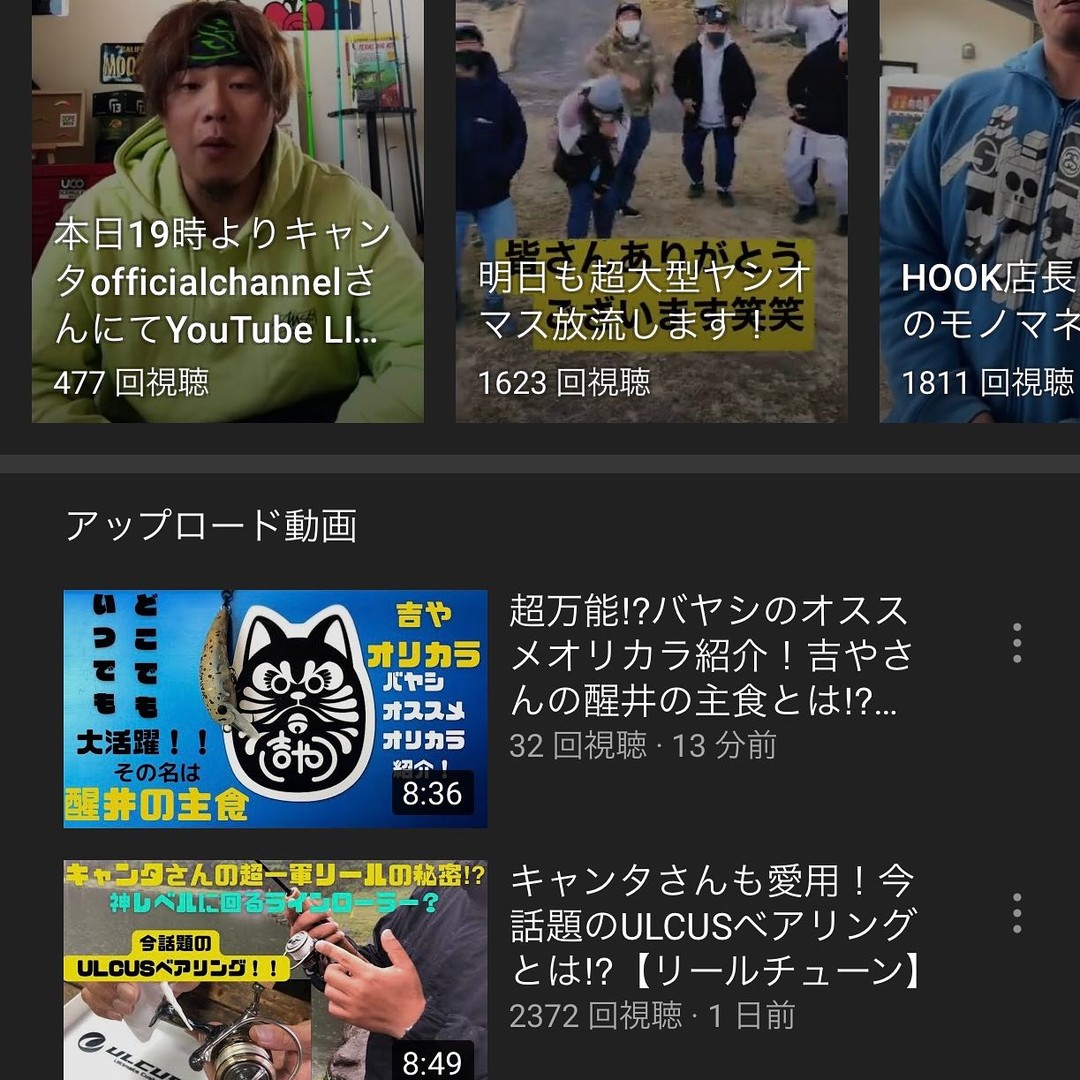Open the video titled キャンタさんも愛用 ULCUSベアリング
This screenshot has height=1080, width=1080.
tap(713, 925)
